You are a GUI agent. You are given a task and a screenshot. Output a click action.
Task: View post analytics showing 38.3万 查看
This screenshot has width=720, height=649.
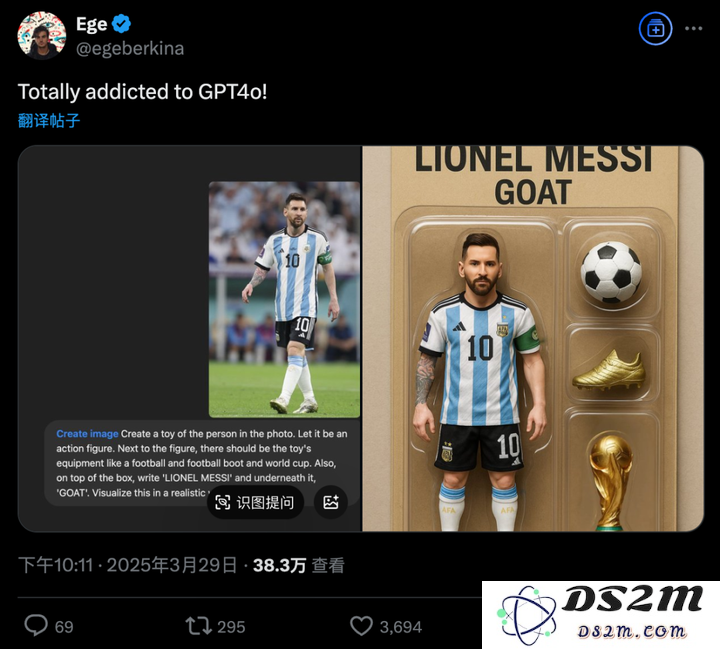[x=298, y=565]
